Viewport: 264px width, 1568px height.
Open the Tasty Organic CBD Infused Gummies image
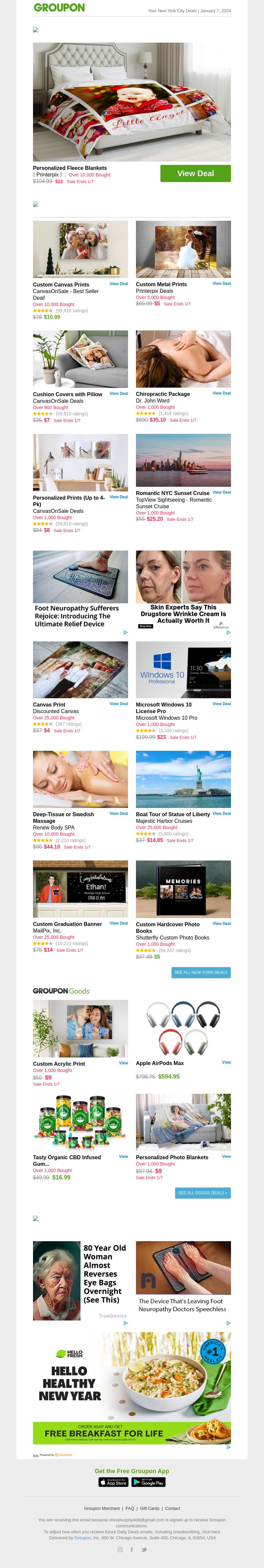(80, 1121)
